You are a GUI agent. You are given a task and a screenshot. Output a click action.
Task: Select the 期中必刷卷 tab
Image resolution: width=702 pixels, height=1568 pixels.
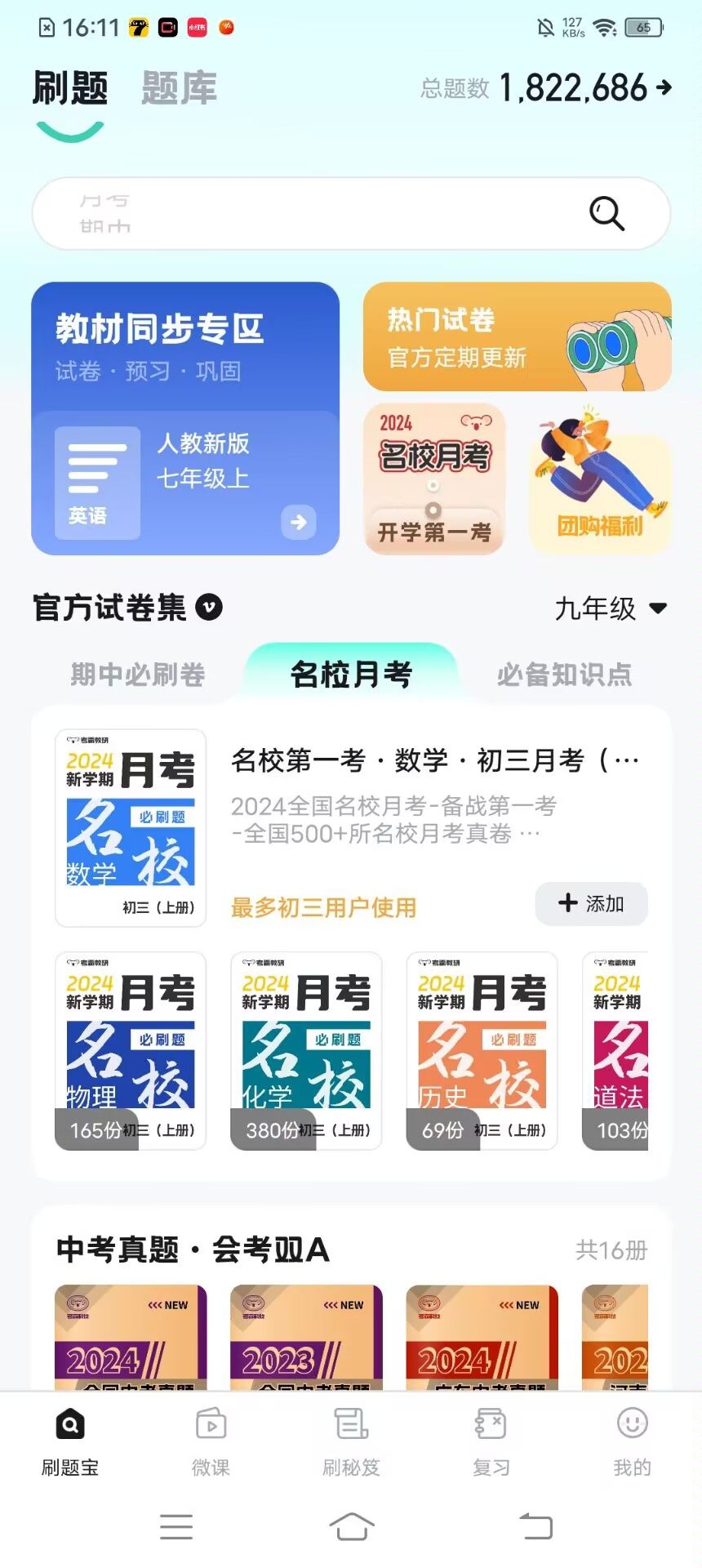click(x=137, y=675)
